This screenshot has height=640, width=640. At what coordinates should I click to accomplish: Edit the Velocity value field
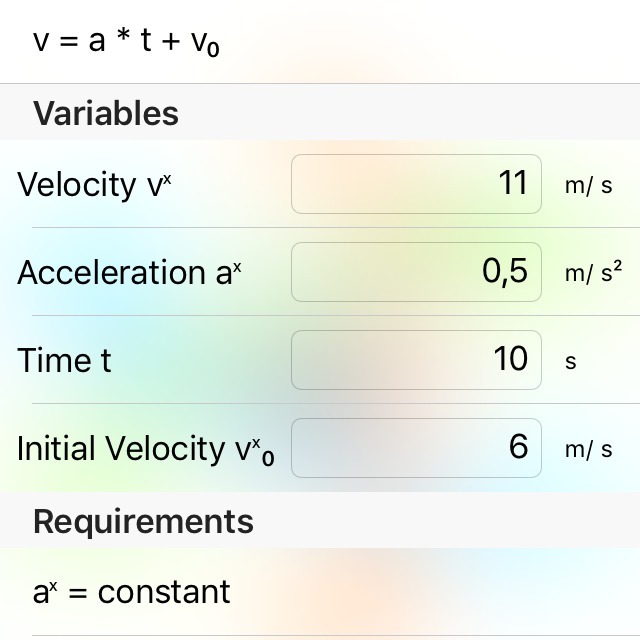coord(416,184)
